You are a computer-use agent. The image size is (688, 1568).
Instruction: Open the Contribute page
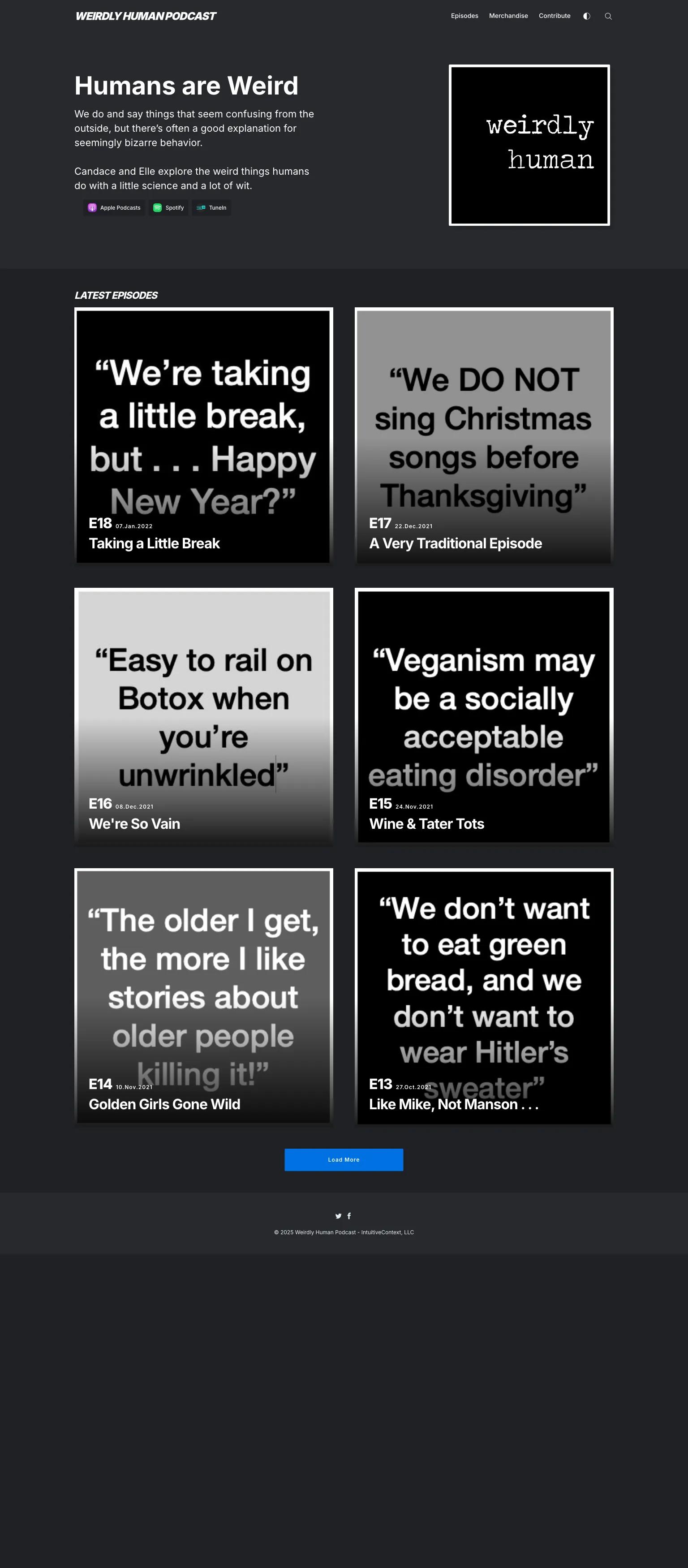point(555,16)
